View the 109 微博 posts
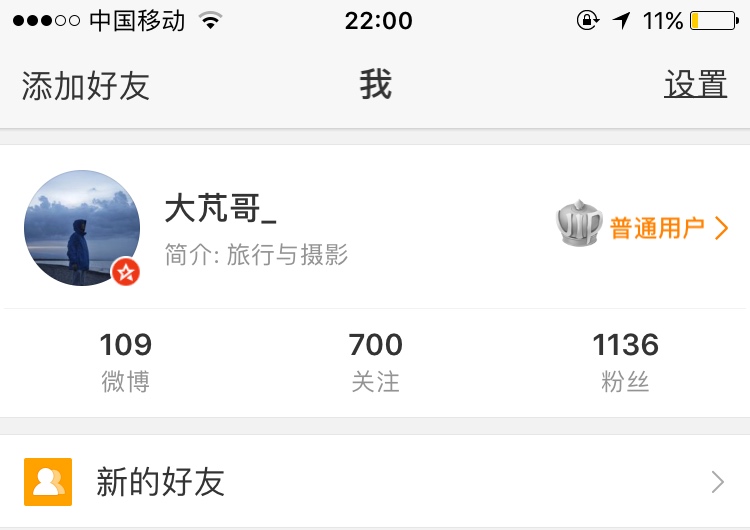Screen dimensions: 750x530 coord(125,362)
